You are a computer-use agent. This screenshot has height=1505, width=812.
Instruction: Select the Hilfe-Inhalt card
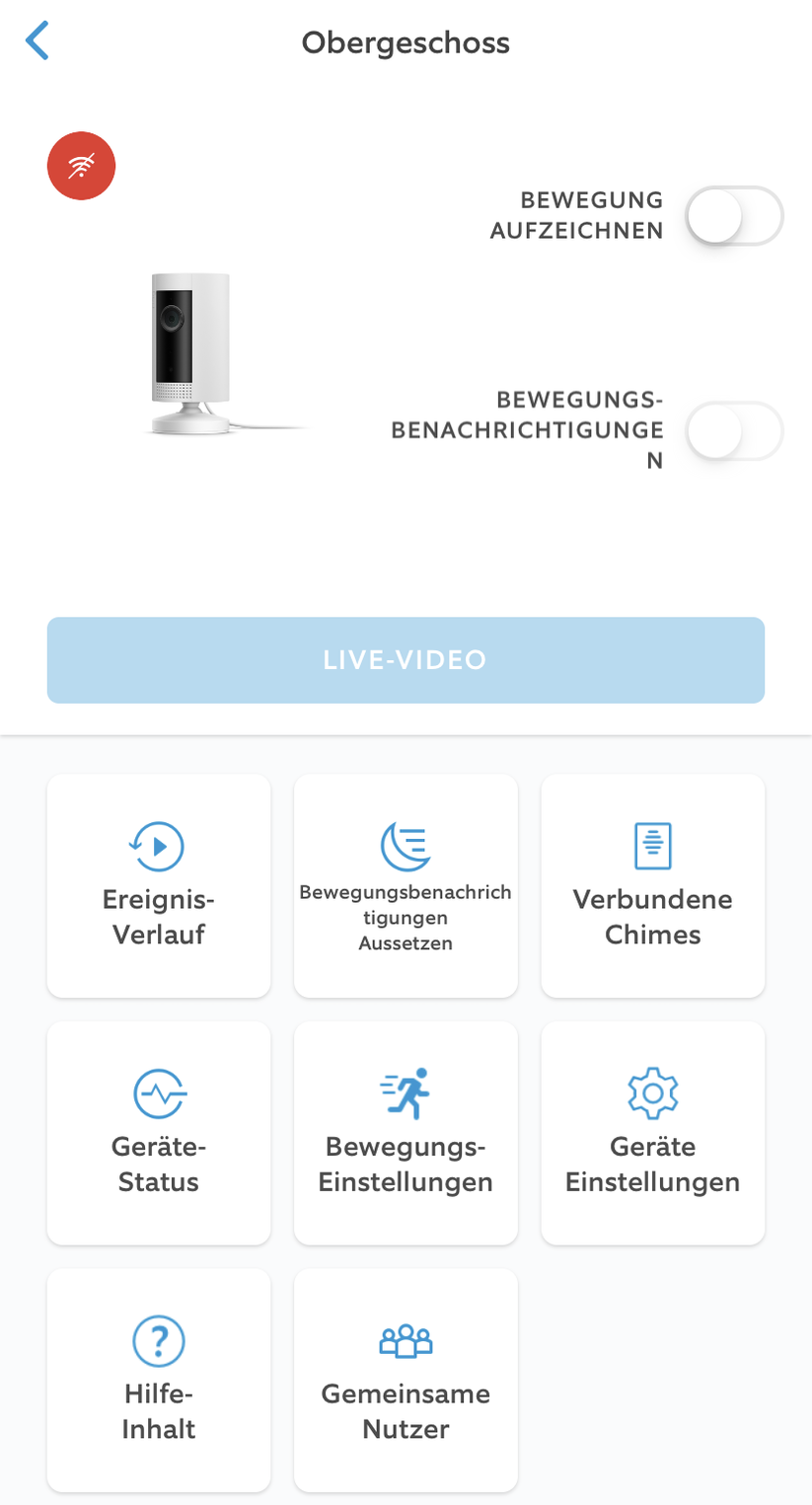click(158, 1380)
